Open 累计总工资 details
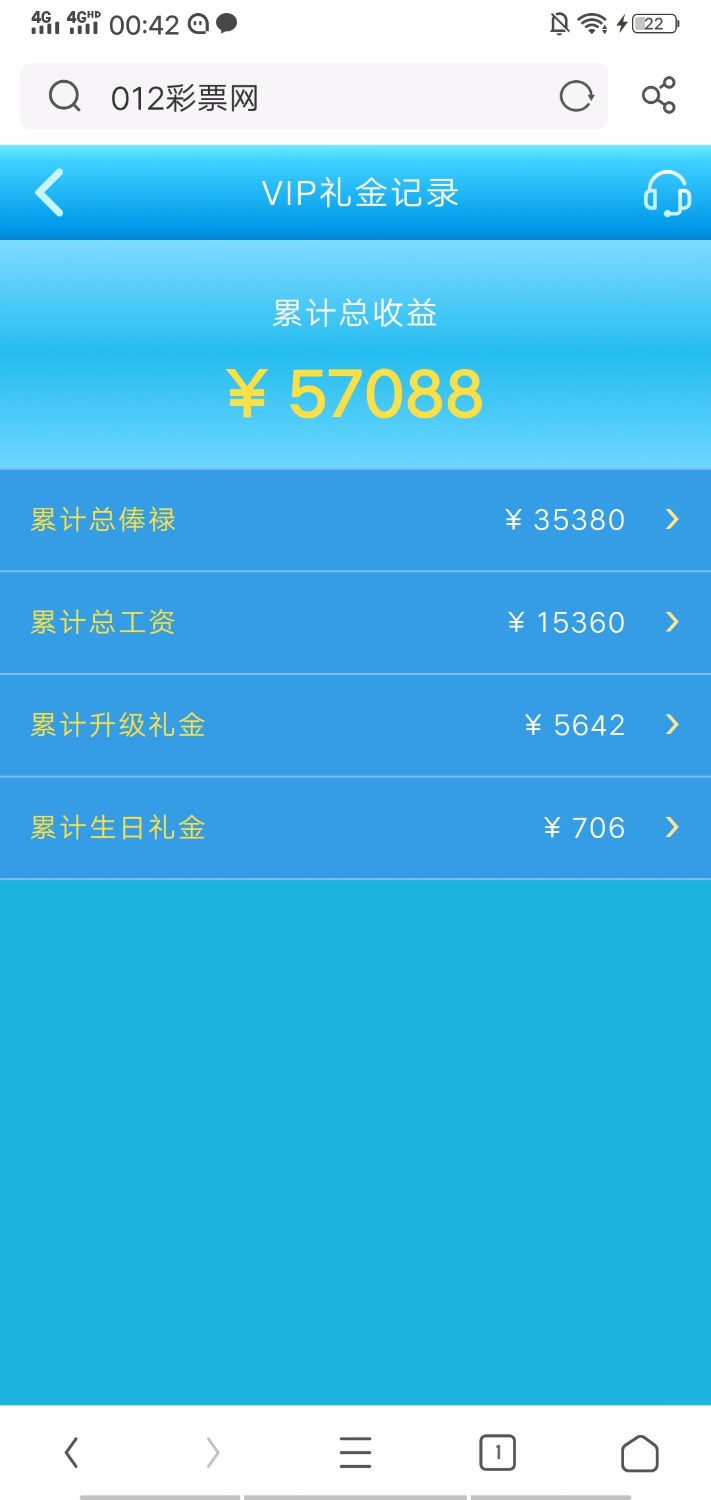Image resolution: width=711 pixels, height=1500 pixels. [x=355, y=623]
